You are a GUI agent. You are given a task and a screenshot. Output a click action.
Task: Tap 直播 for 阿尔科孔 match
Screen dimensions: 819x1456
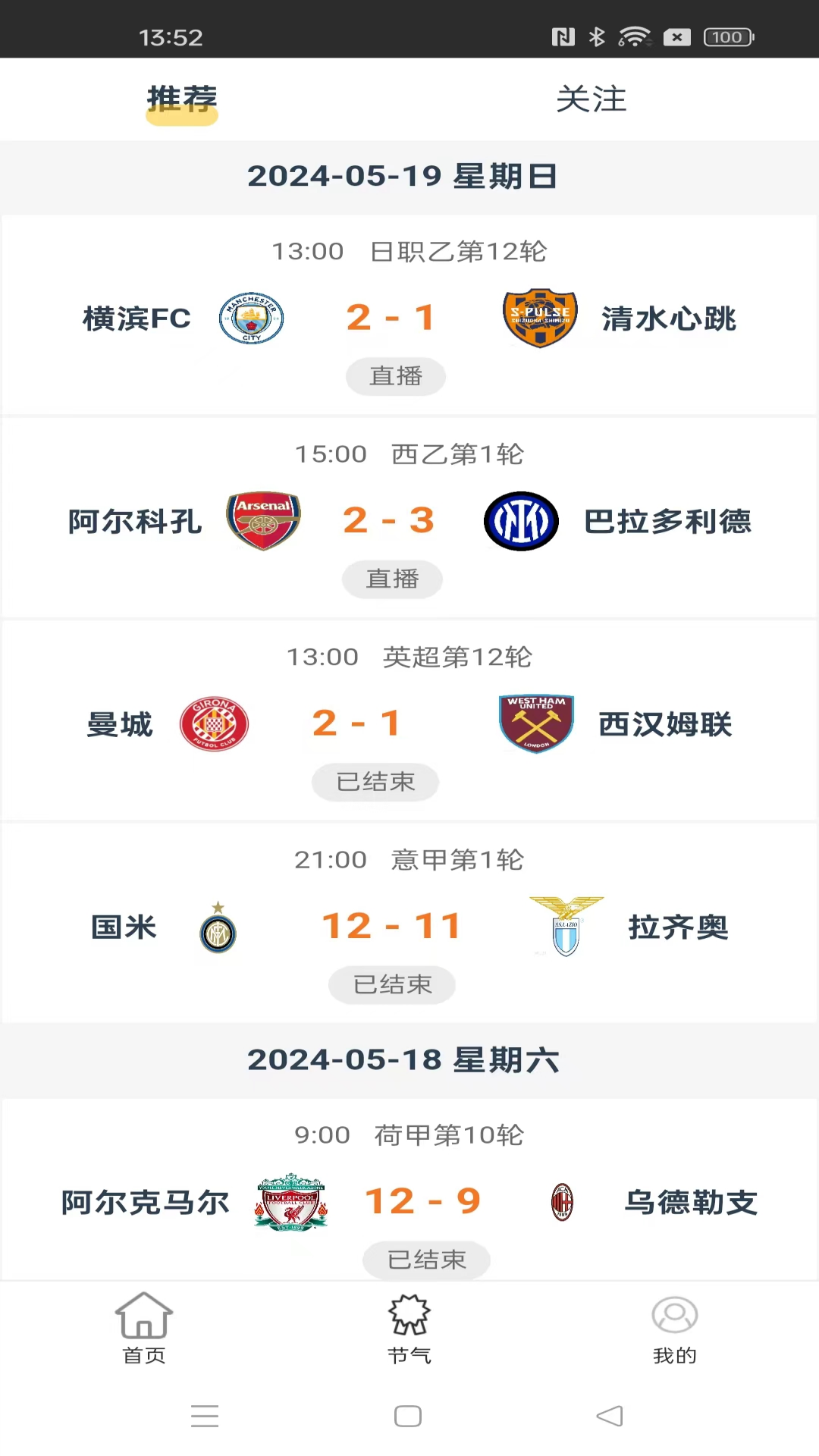pyautogui.click(x=392, y=579)
